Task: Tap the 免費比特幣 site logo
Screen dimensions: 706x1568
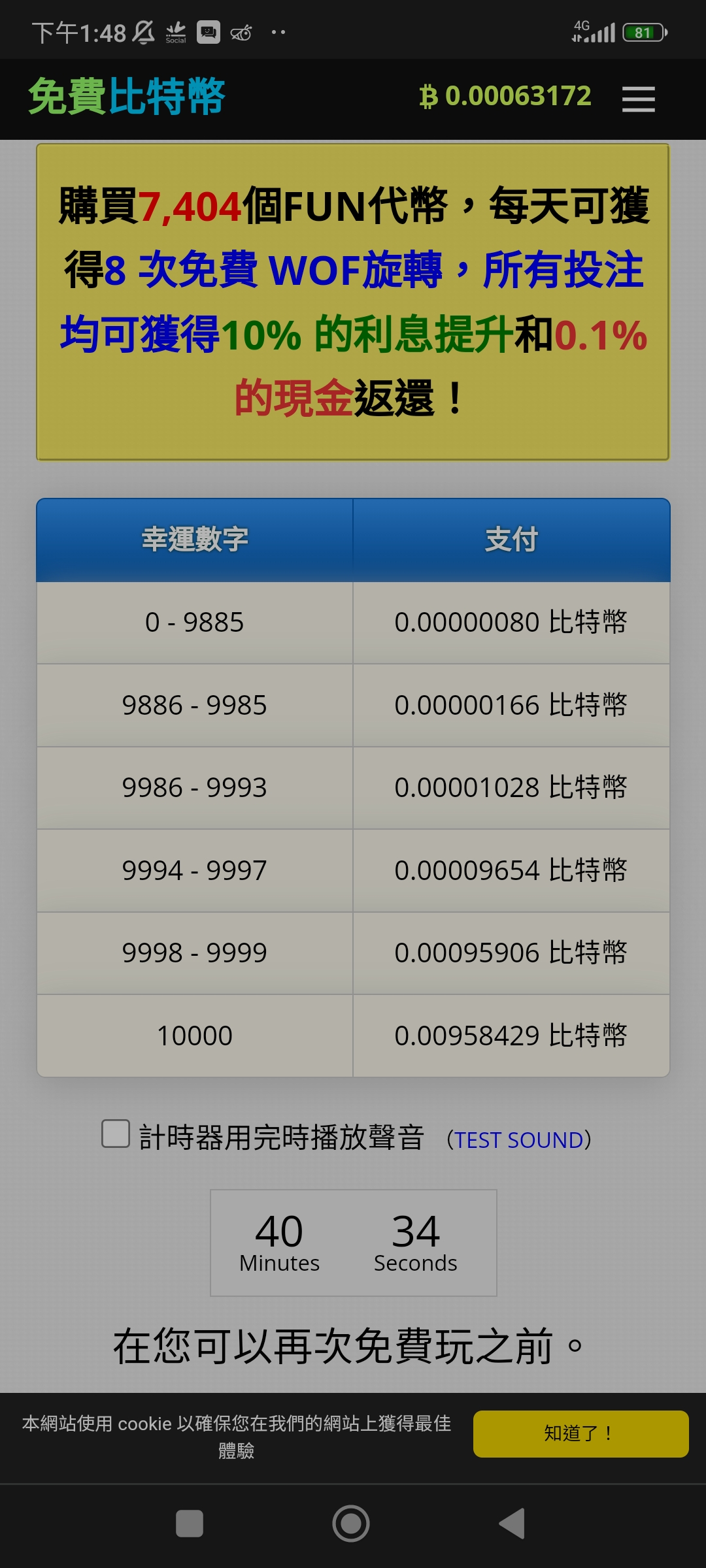Action: [x=127, y=97]
